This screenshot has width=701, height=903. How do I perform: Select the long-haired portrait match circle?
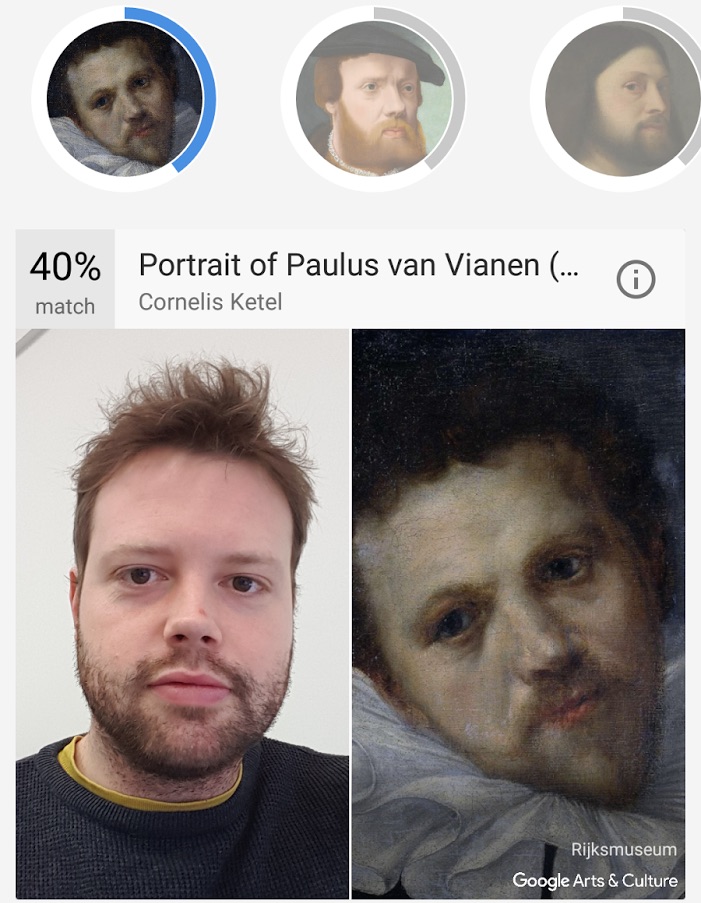[621, 98]
